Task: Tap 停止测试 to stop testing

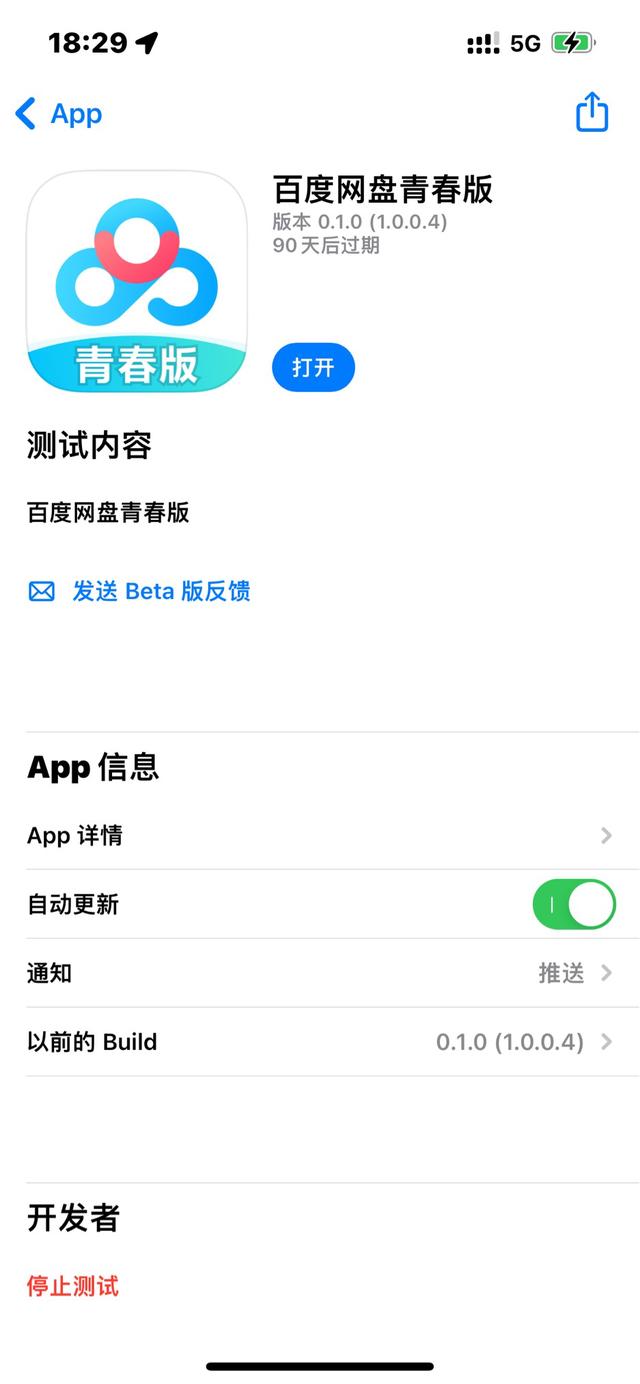Action: pyautogui.click(x=73, y=1286)
